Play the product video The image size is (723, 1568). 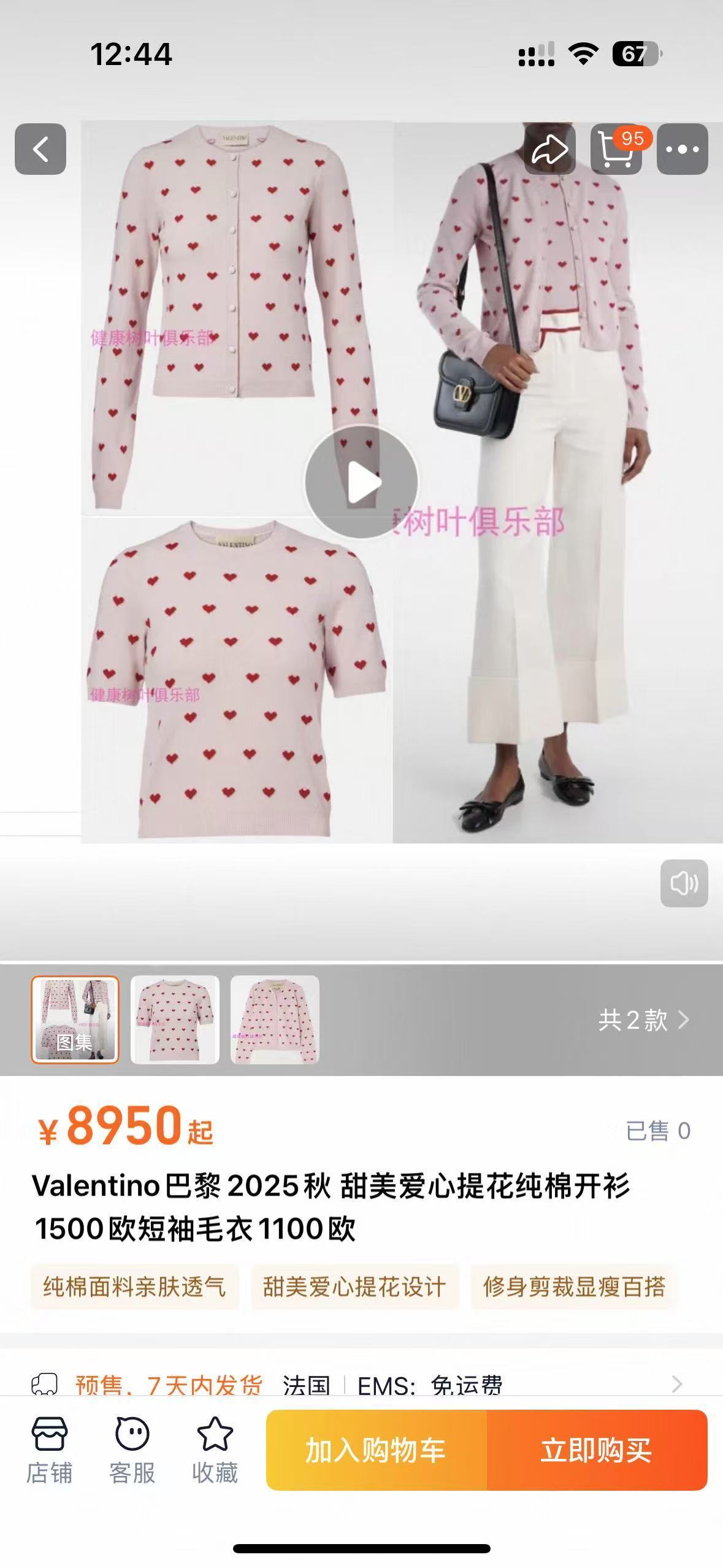[x=362, y=482]
